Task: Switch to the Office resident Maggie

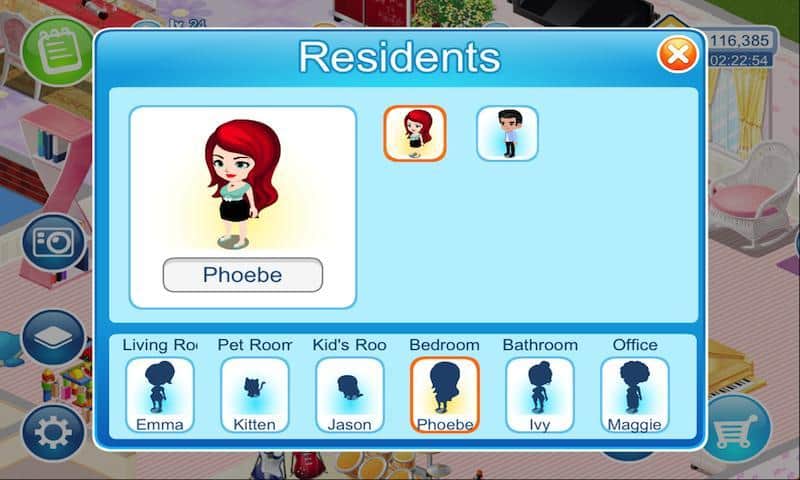Action: point(635,394)
